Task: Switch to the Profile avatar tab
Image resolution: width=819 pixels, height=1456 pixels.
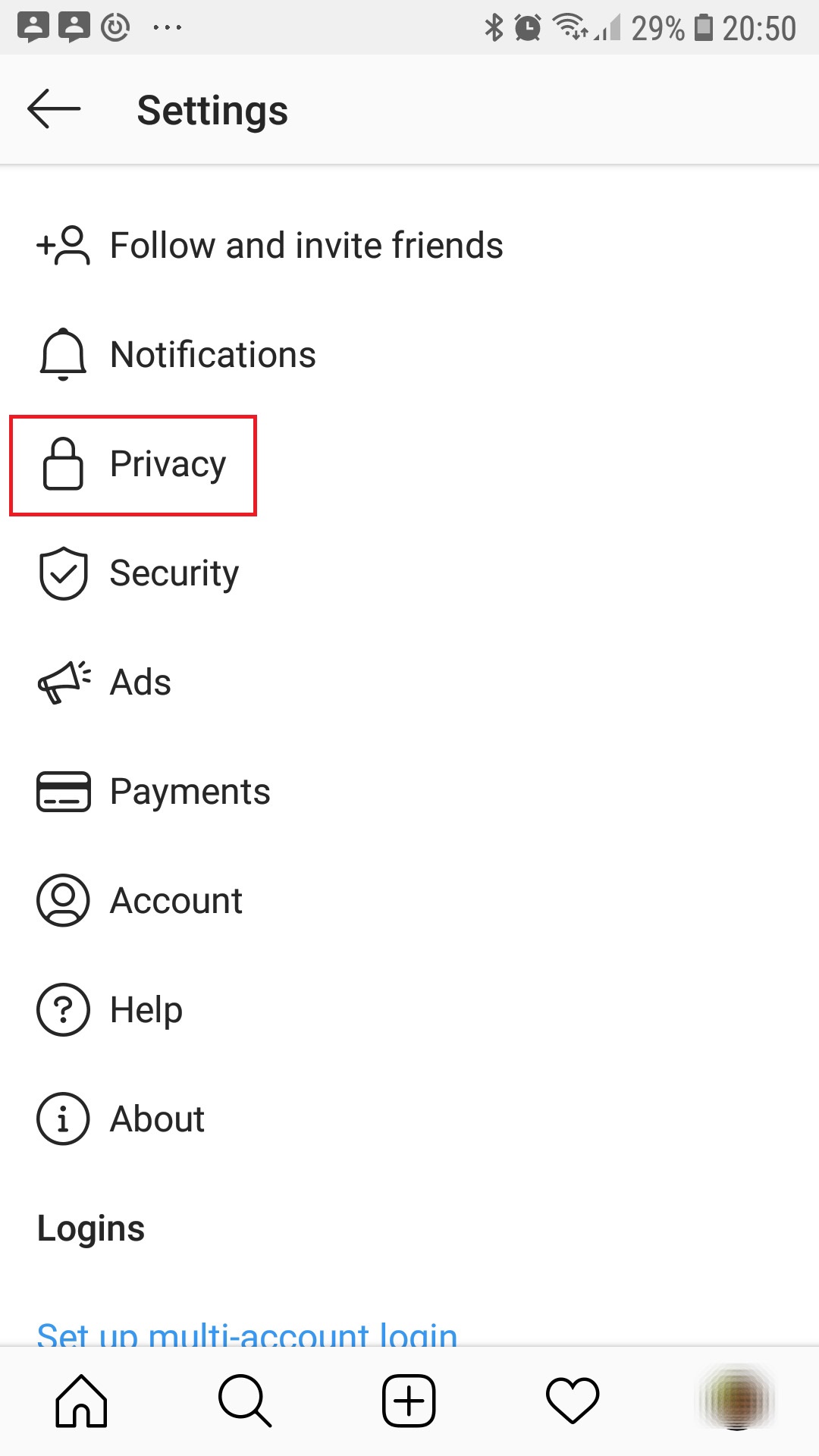Action: [x=736, y=1400]
